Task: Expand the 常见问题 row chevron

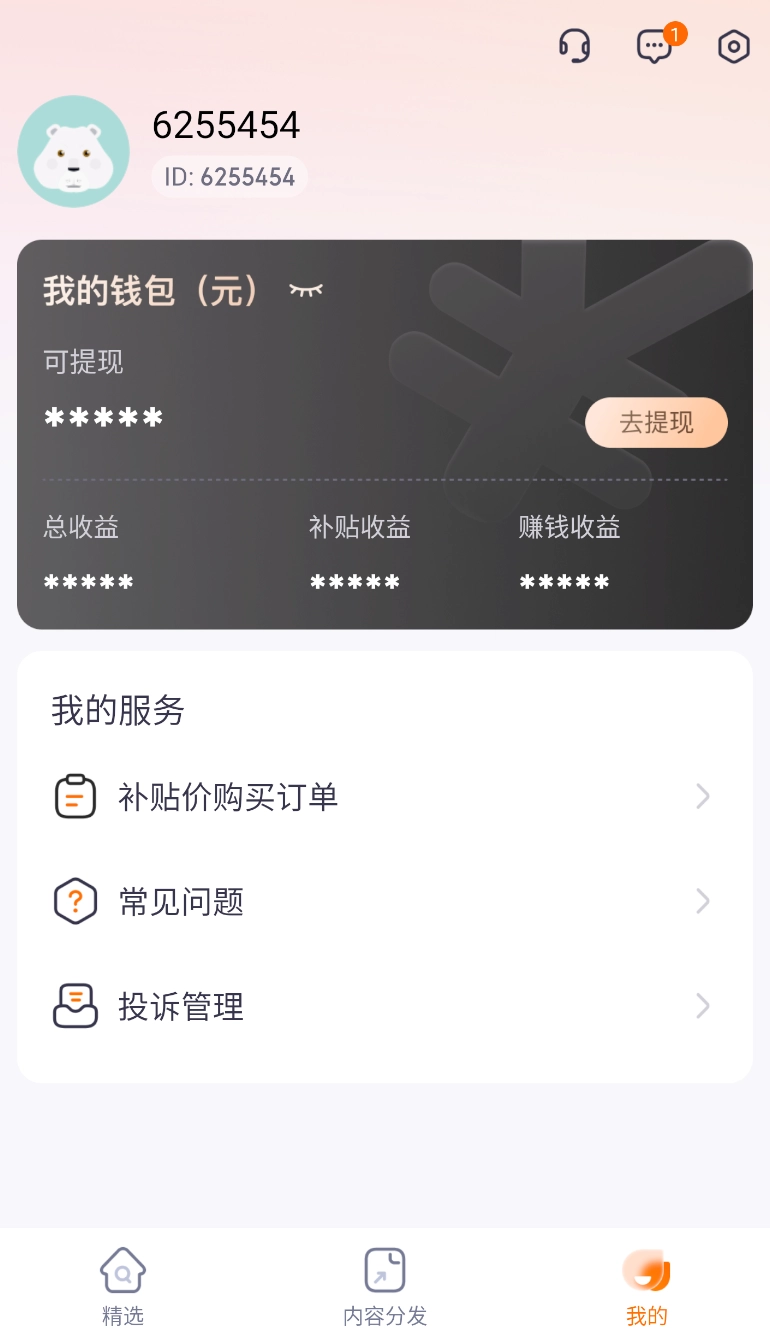Action: pos(703,901)
